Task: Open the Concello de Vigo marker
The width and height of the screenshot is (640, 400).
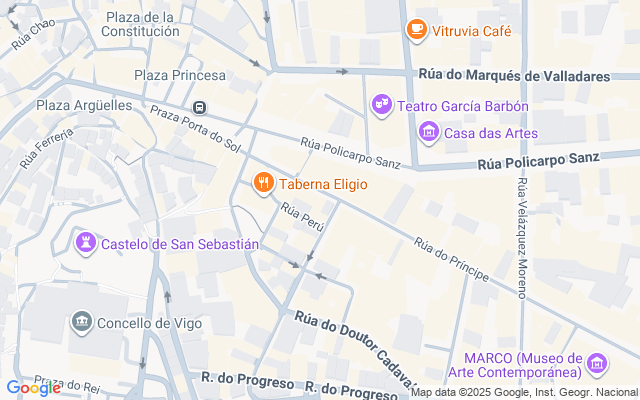Action: [82, 322]
